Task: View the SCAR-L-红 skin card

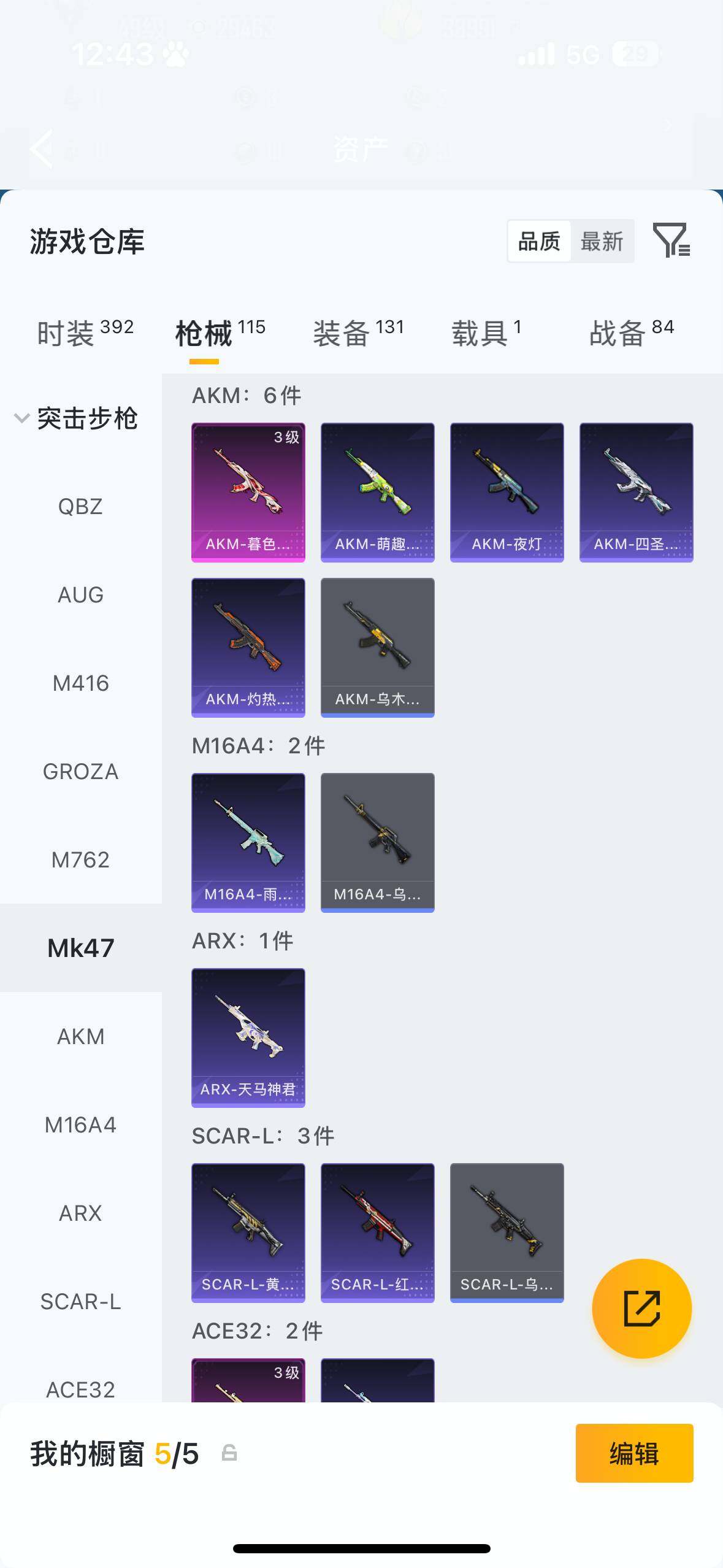Action: pos(378,1232)
